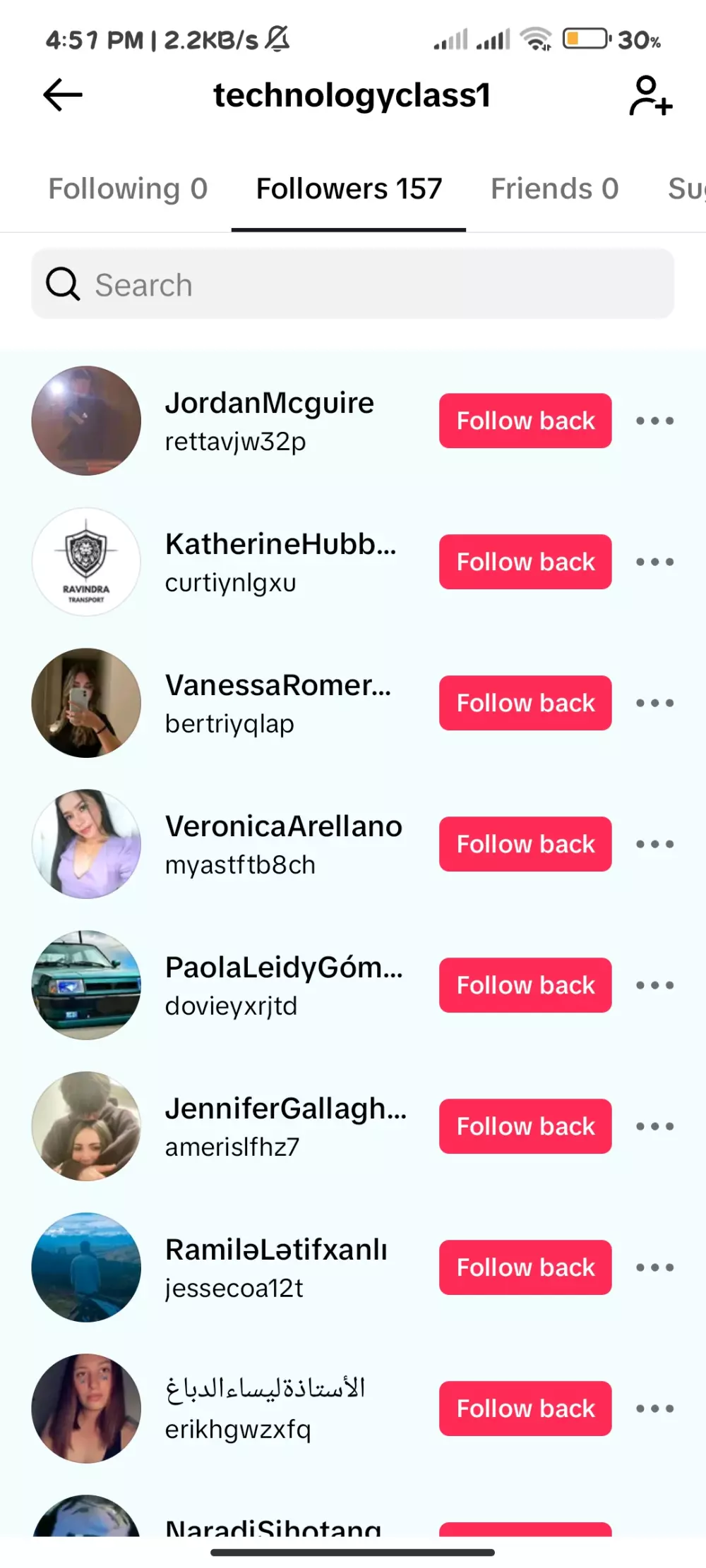Open more options for VeronicaArellano

pyautogui.click(x=654, y=844)
